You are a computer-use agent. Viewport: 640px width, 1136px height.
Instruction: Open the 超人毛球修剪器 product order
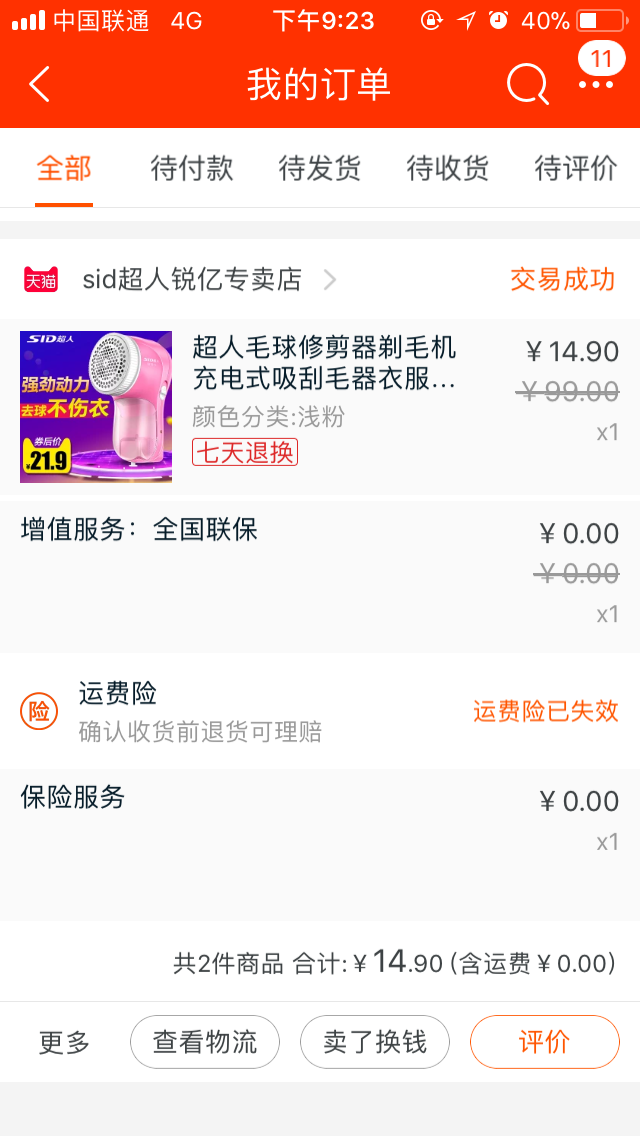320,407
